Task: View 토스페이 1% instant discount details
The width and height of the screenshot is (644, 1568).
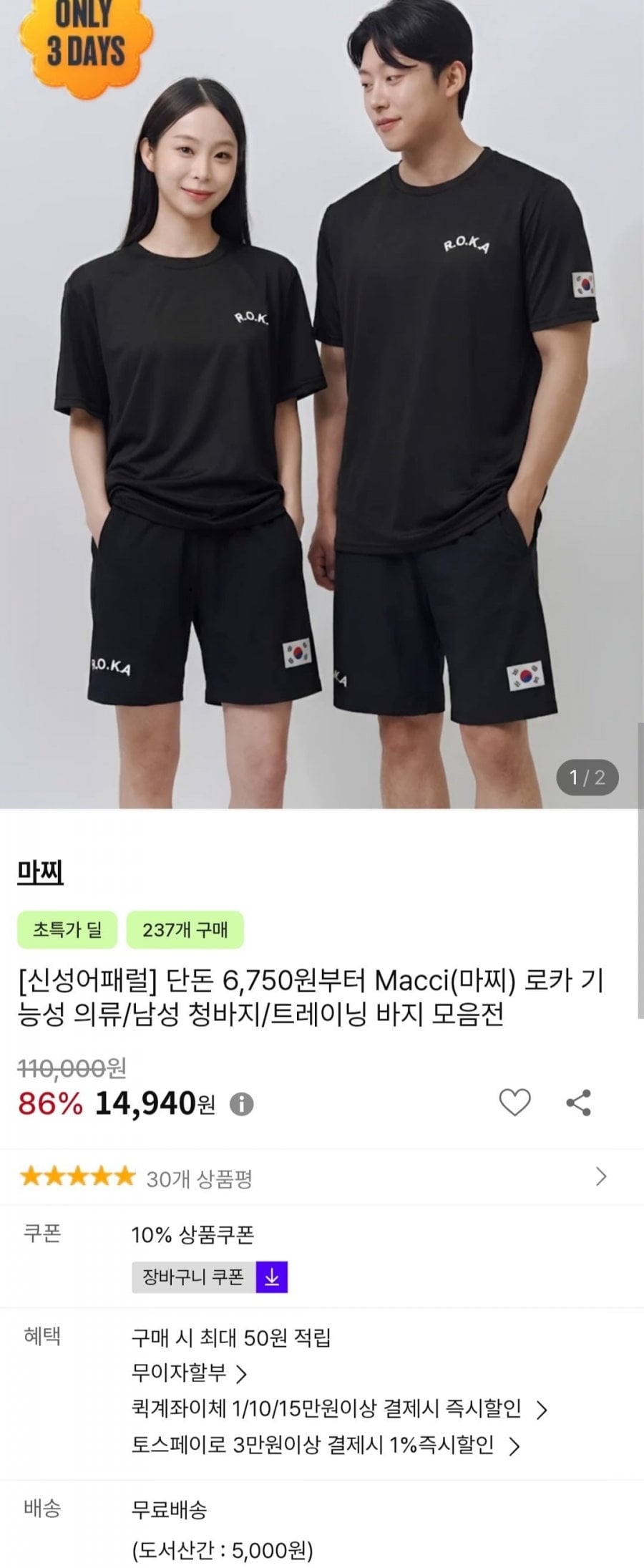Action: tap(326, 1445)
